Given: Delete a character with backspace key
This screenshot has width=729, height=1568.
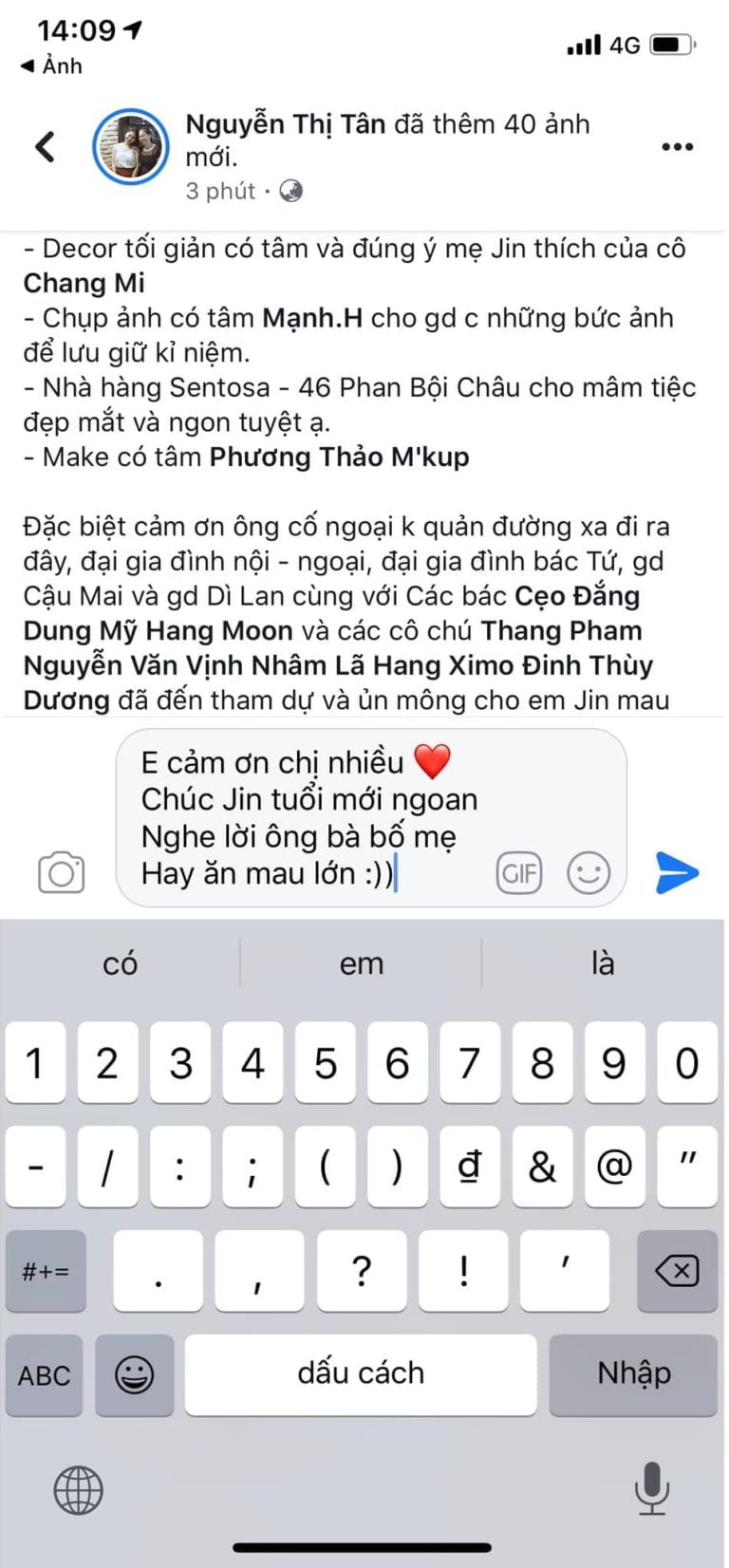Looking at the screenshot, I should click(x=677, y=1271).
